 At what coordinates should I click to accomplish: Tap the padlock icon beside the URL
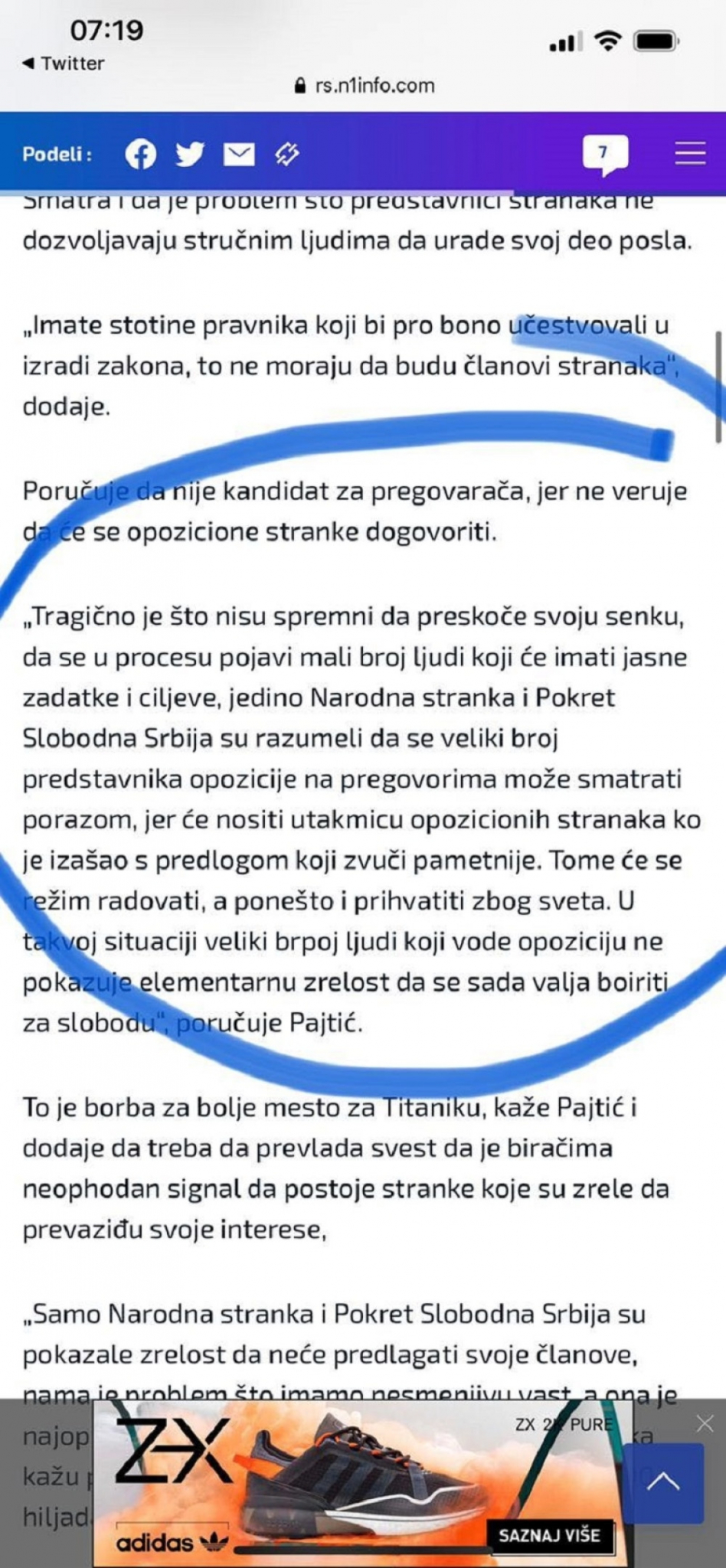pyautogui.click(x=300, y=85)
